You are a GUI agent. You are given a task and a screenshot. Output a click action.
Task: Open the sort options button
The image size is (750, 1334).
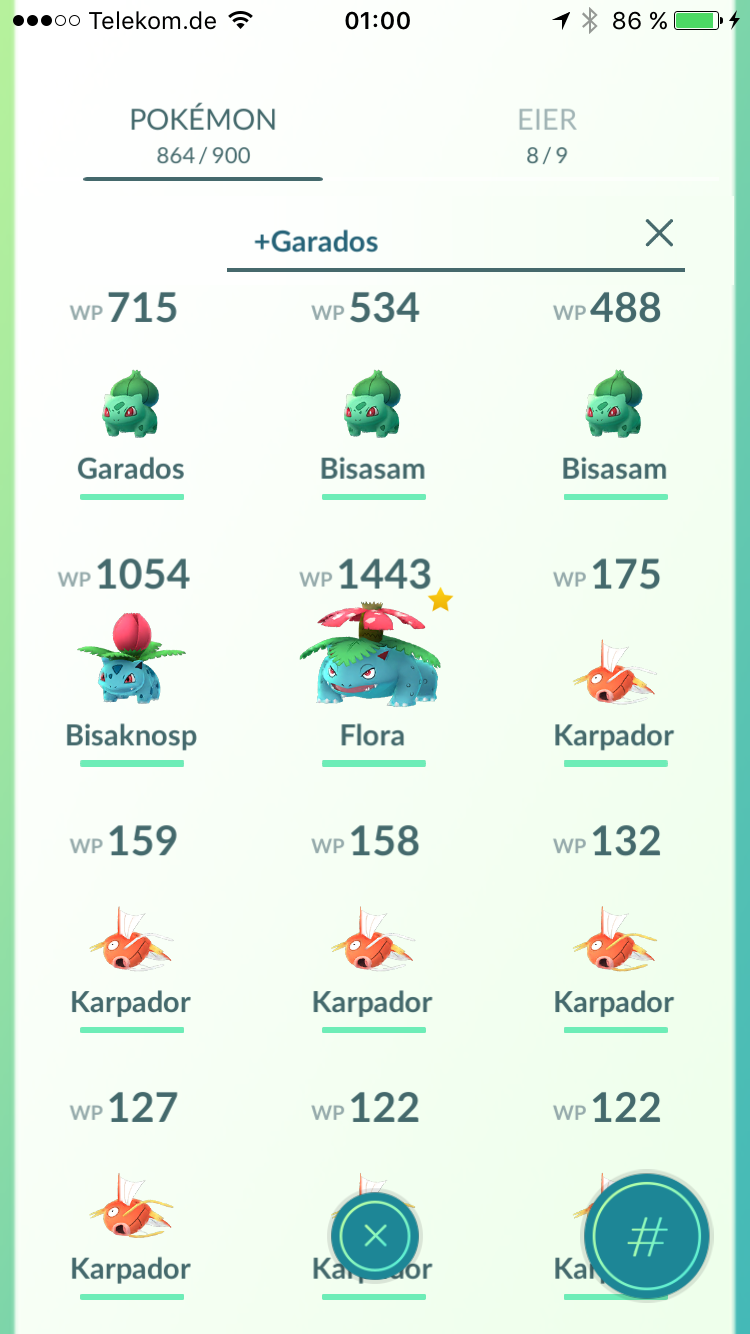point(647,1238)
